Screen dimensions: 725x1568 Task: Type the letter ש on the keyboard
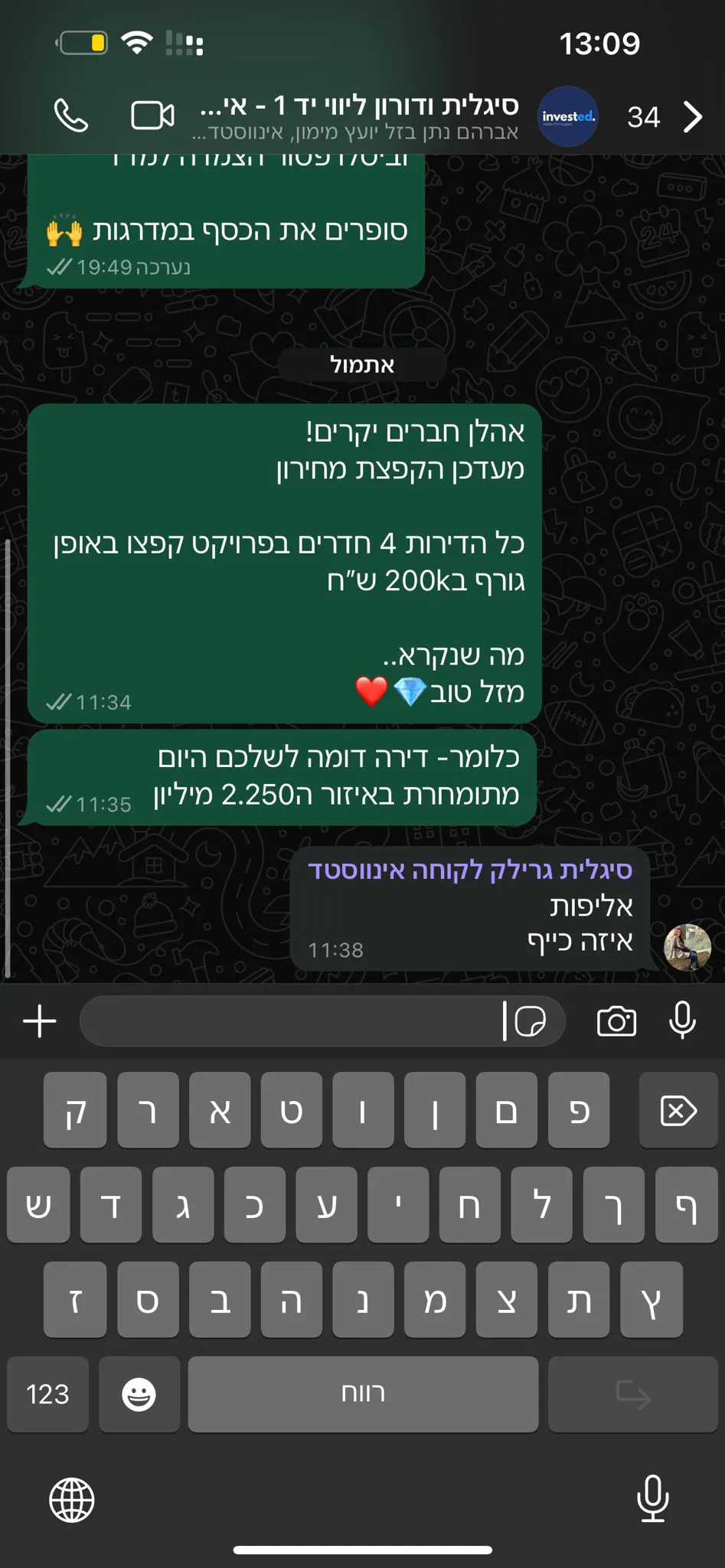pyautogui.click(x=38, y=1205)
